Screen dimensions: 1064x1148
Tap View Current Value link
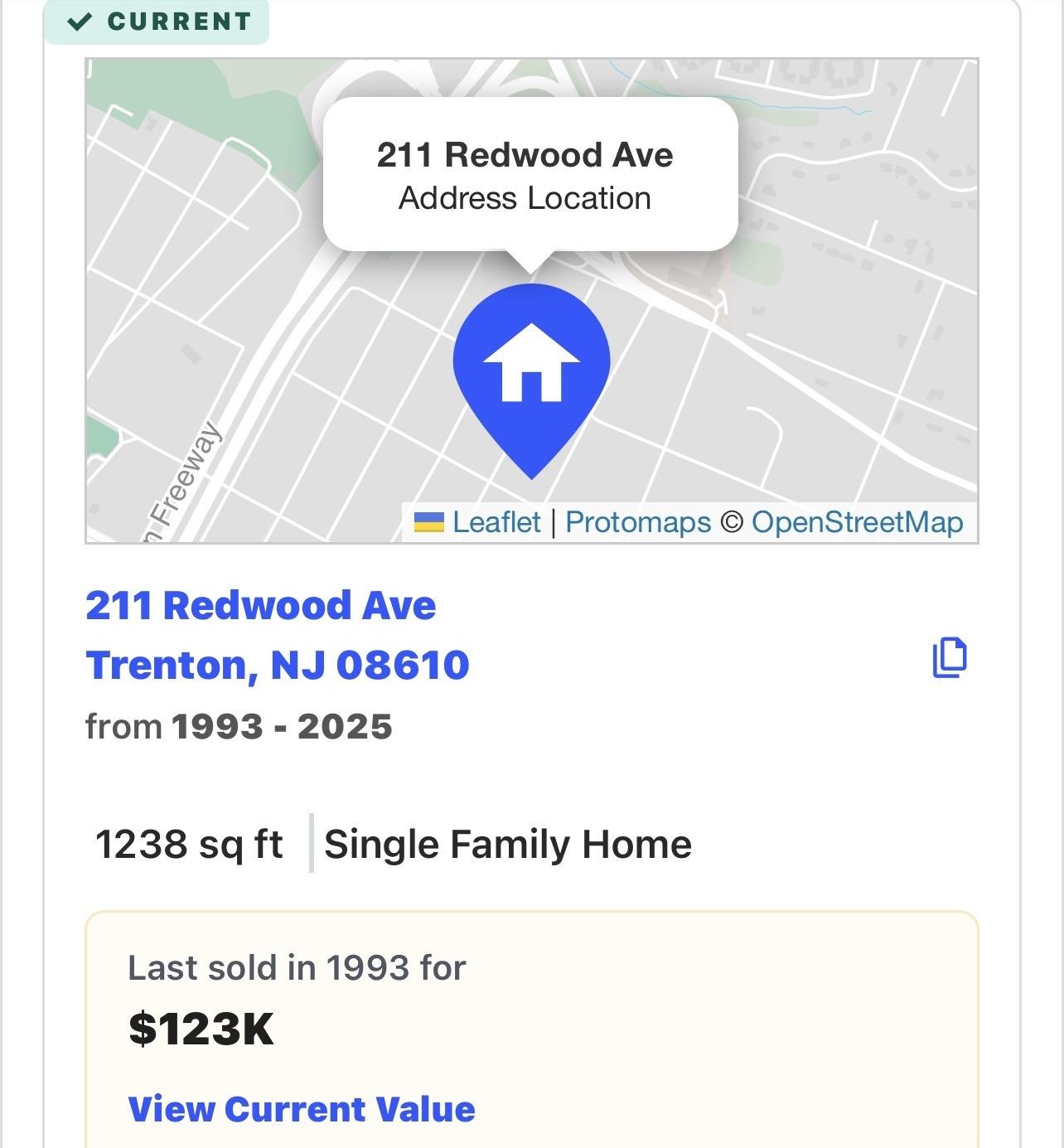(302, 1109)
